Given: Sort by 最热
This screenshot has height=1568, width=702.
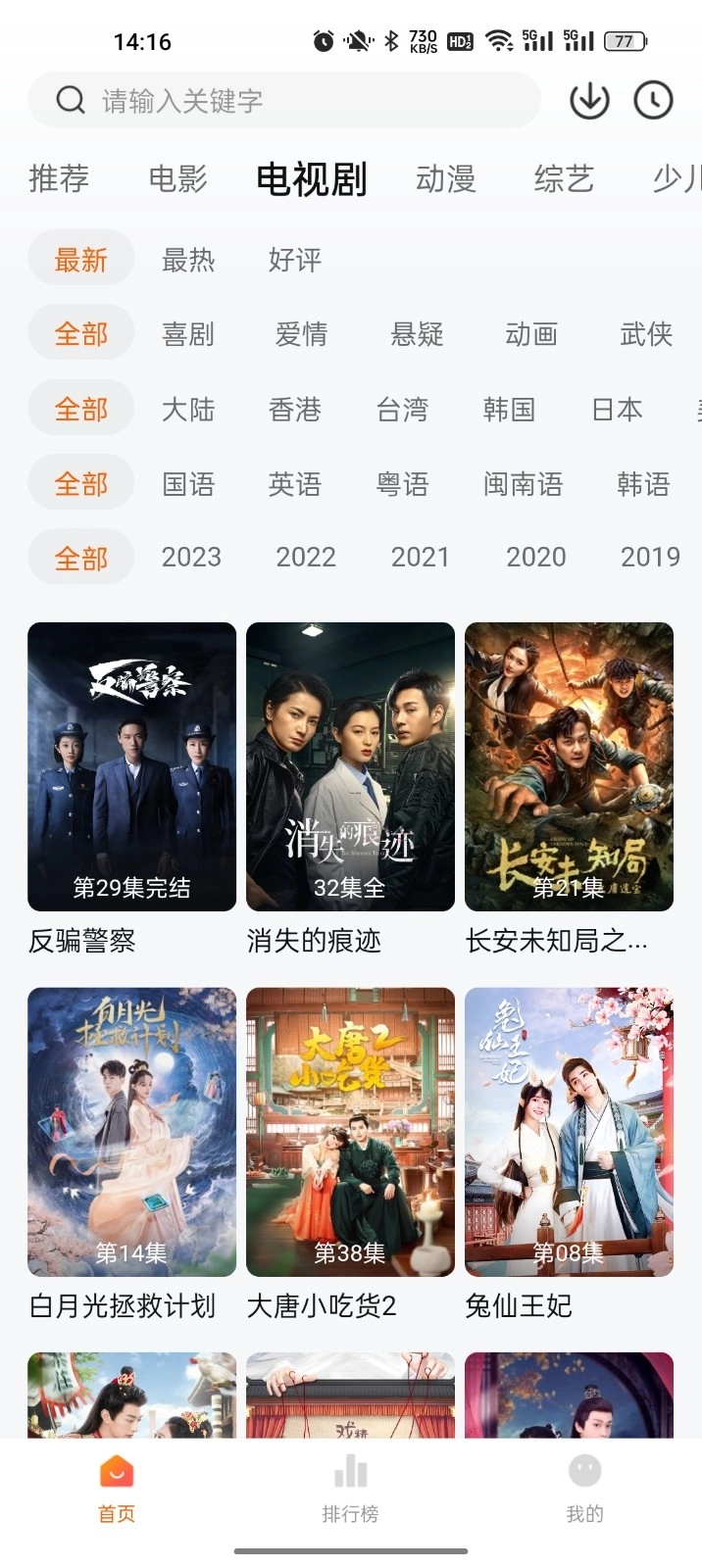Looking at the screenshot, I should 188,260.
